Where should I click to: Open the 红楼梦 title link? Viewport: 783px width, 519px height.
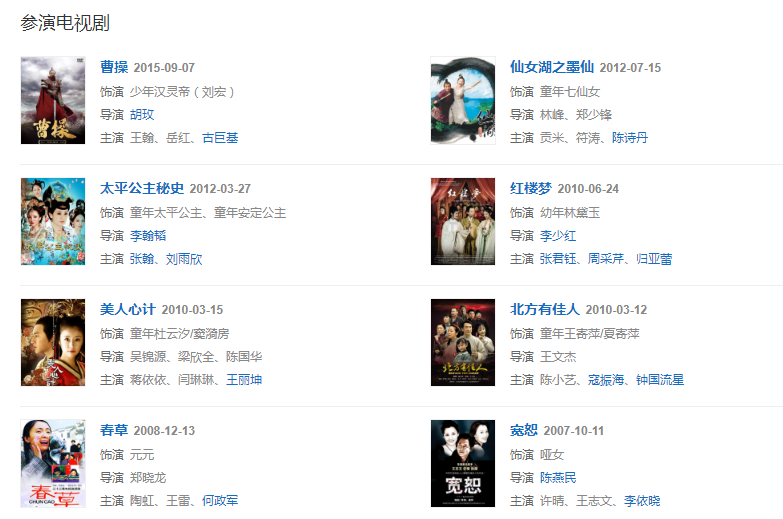coord(530,188)
